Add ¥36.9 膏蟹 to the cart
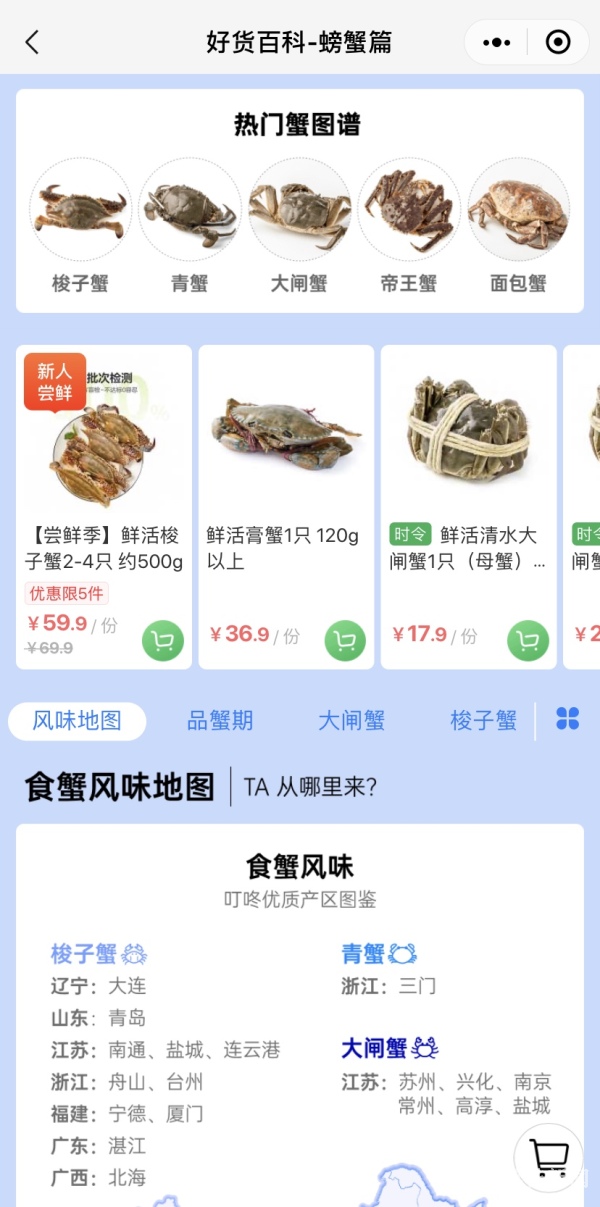The width and height of the screenshot is (600, 1207). click(x=345, y=641)
